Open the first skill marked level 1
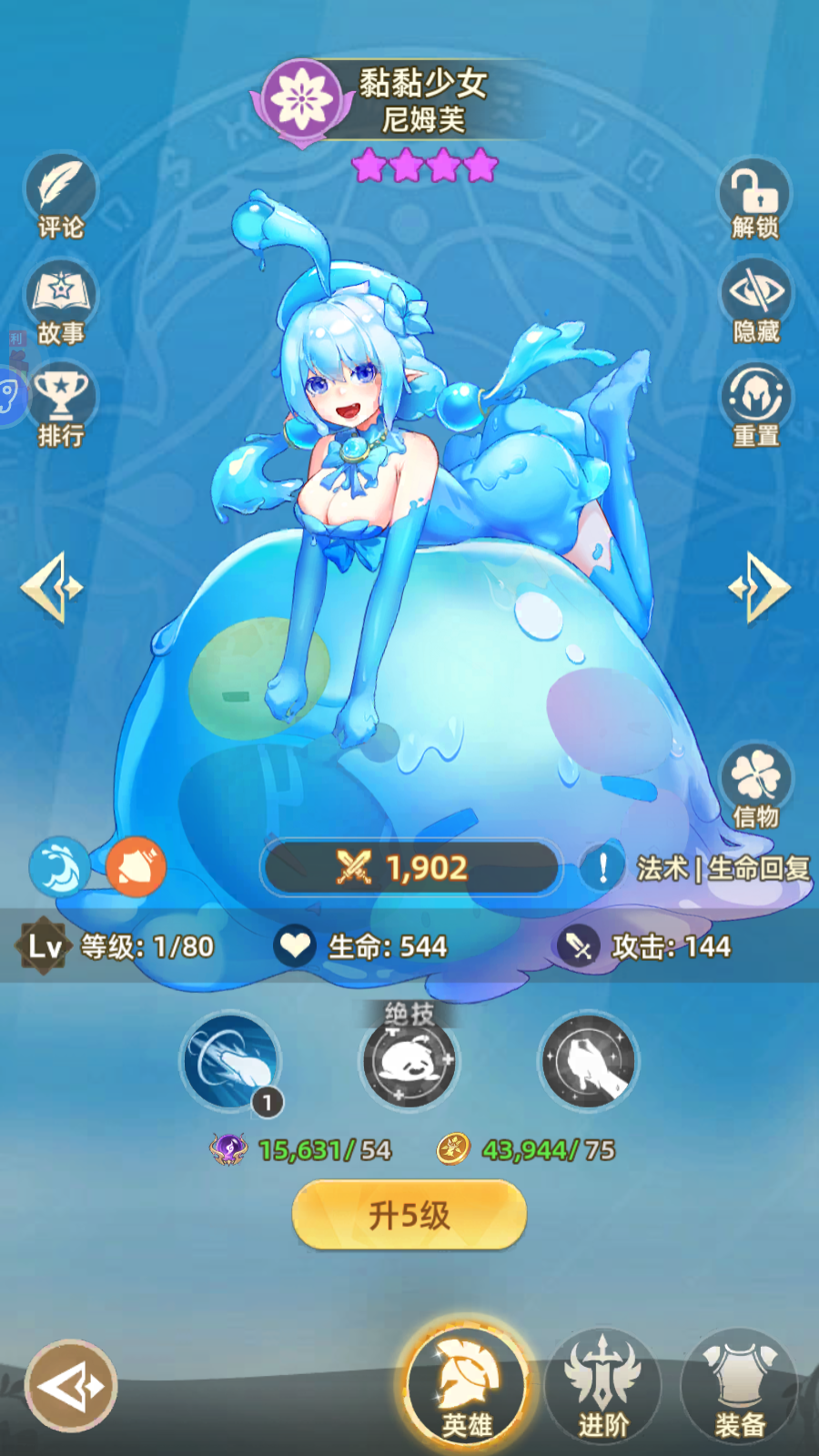Viewport: 819px width, 1456px height. tap(230, 1060)
